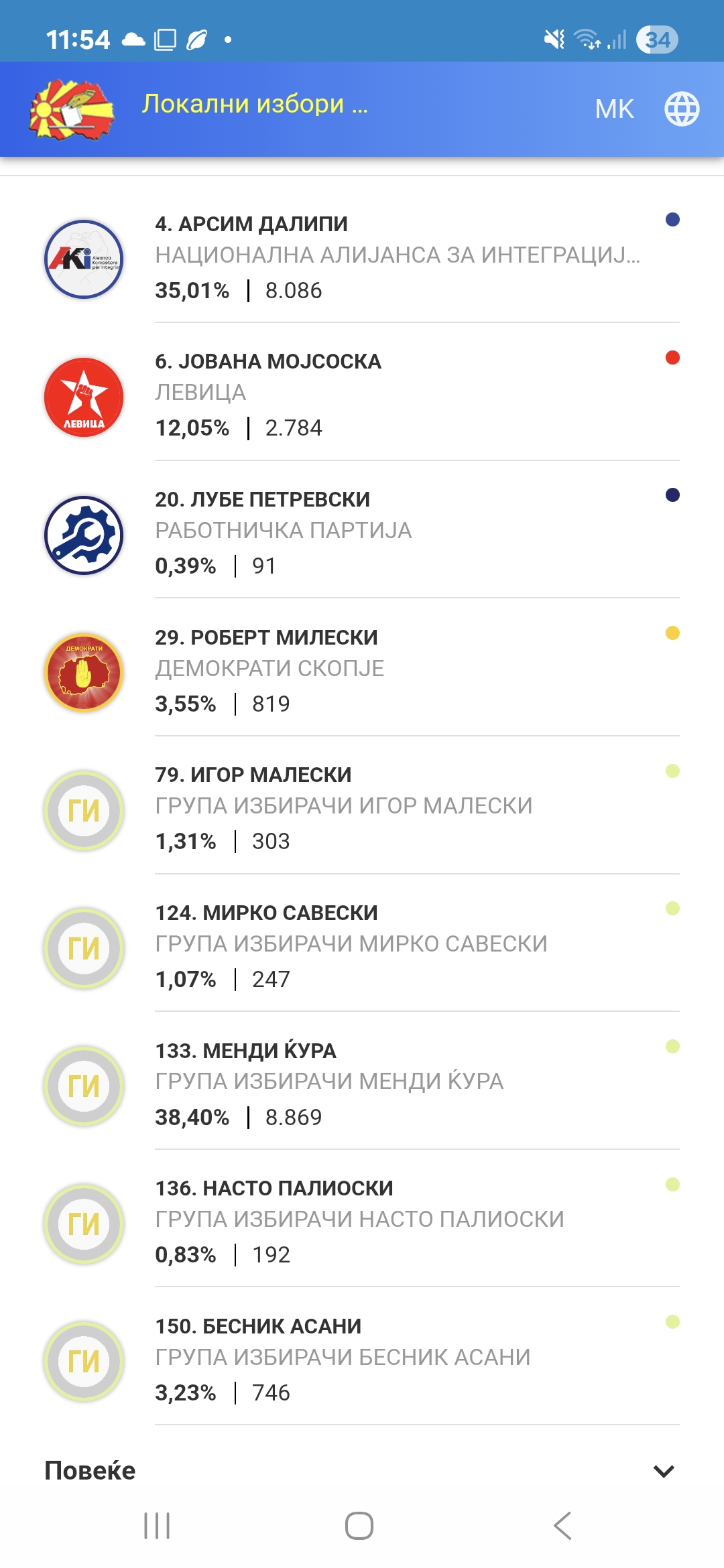Go to the home screen
The width and height of the screenshot is (724, 1568).
359,1526
